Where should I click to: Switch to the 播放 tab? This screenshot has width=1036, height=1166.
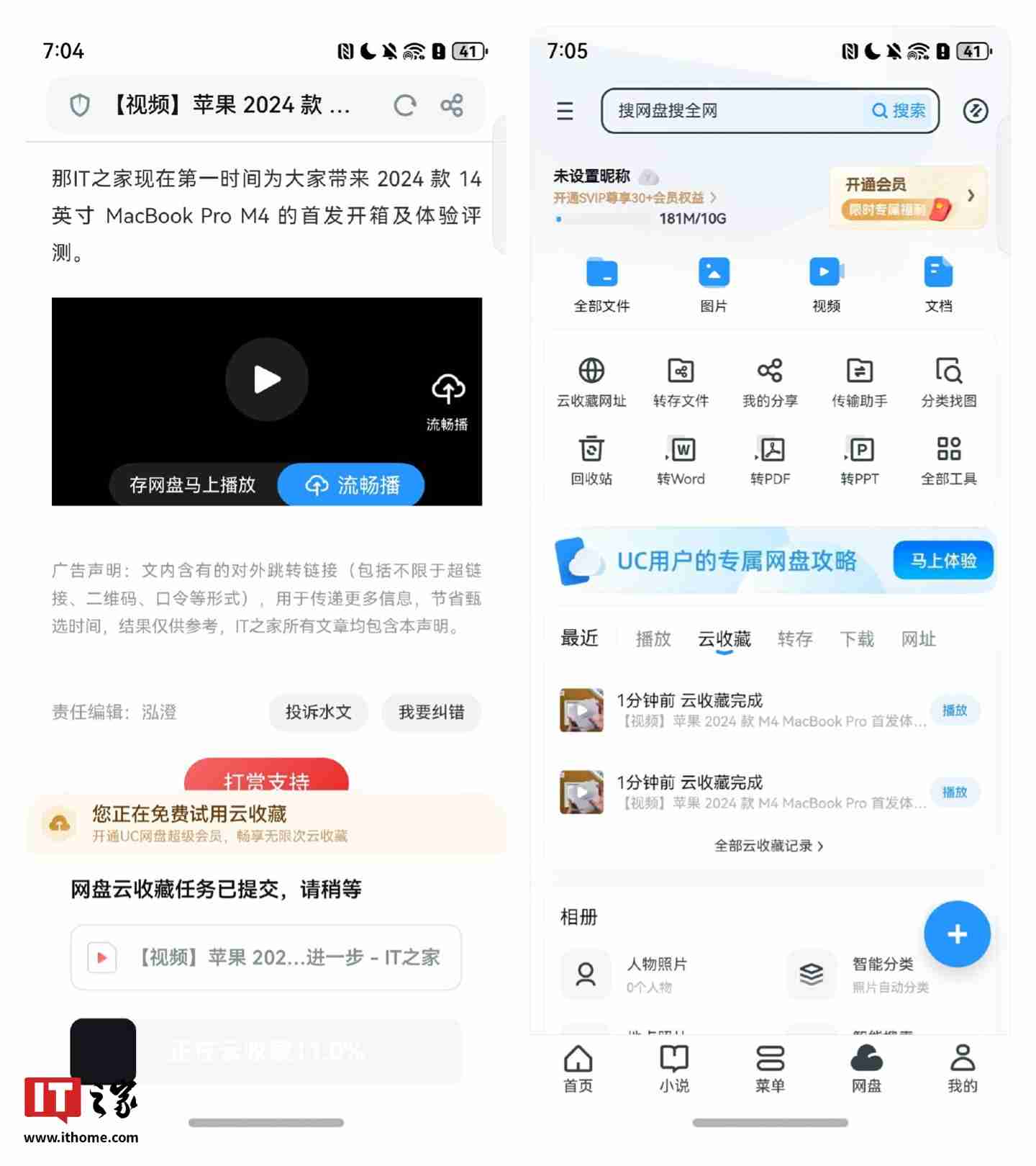653,639
